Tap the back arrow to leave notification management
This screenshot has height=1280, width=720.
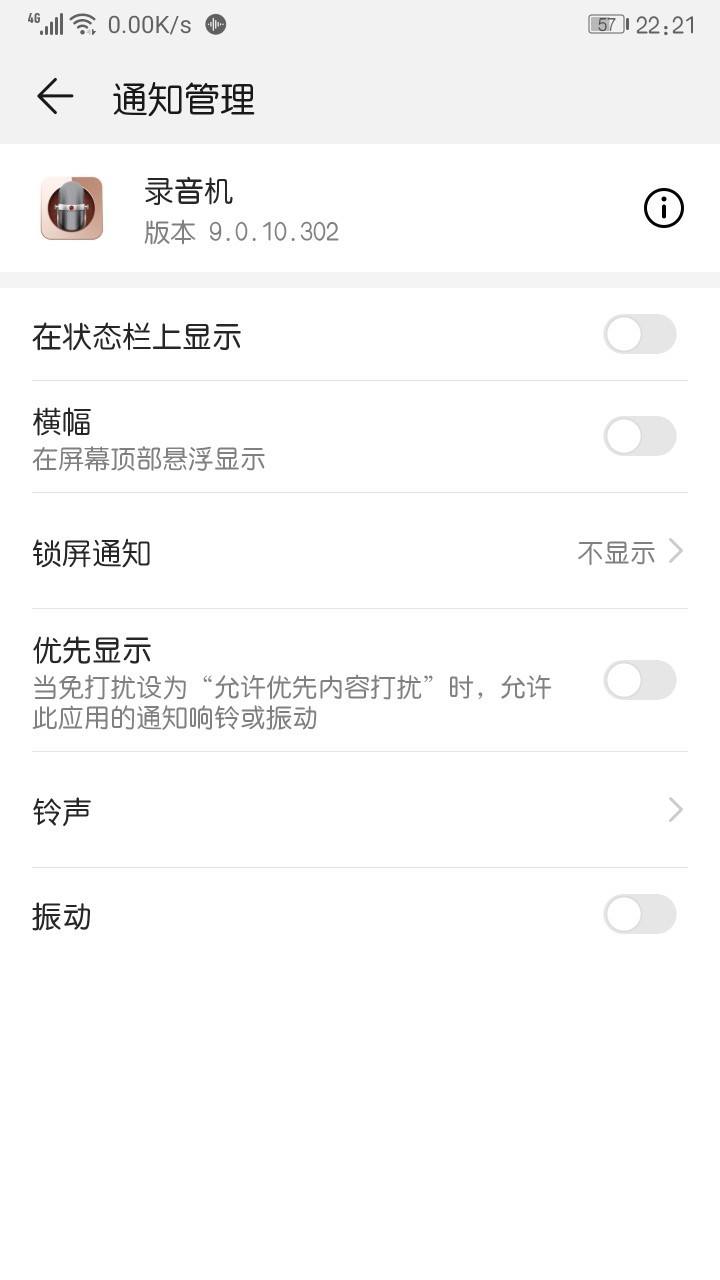(x=57, y=97)
